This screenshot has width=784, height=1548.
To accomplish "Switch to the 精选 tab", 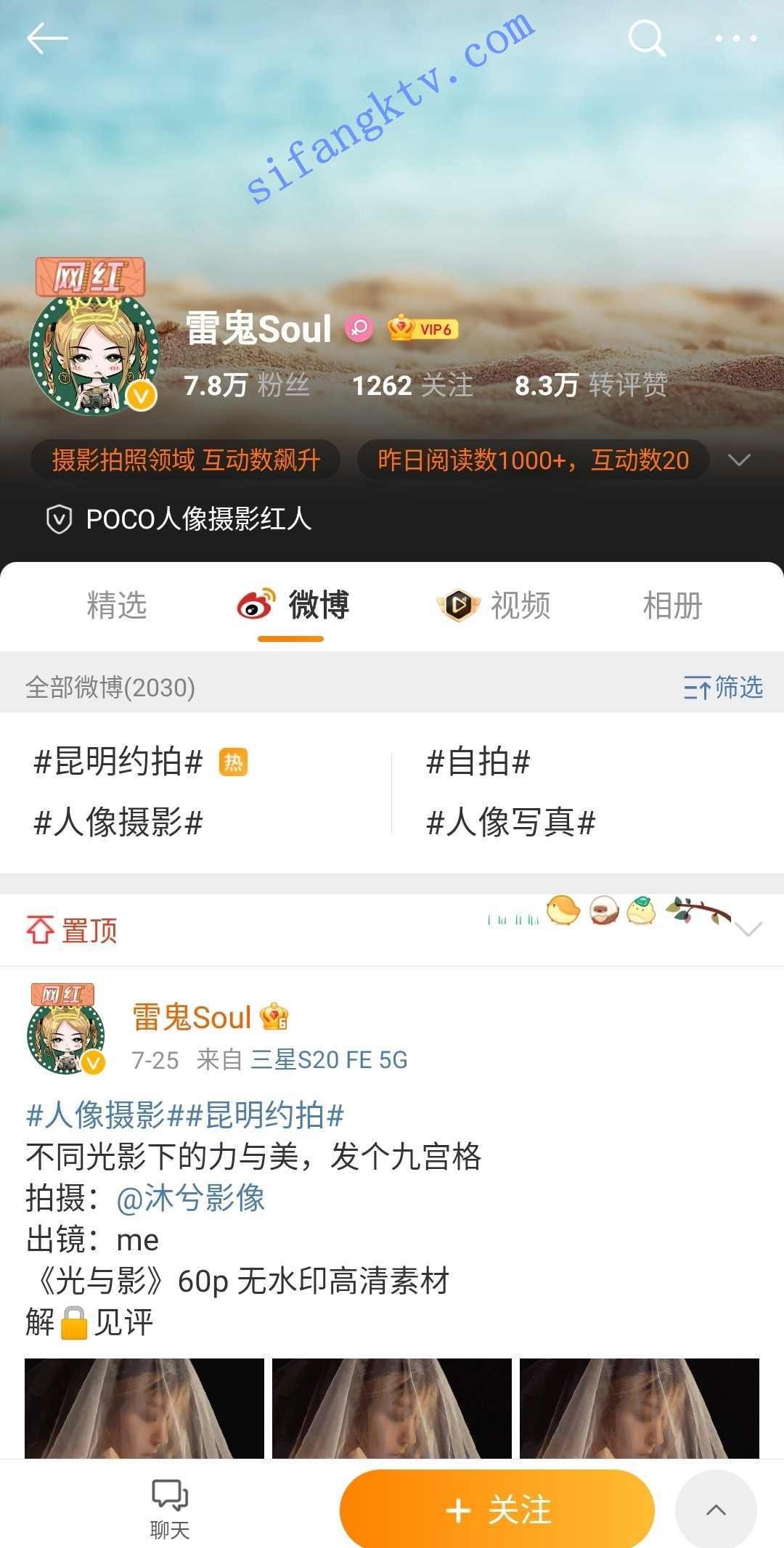I will pos(117,605).
